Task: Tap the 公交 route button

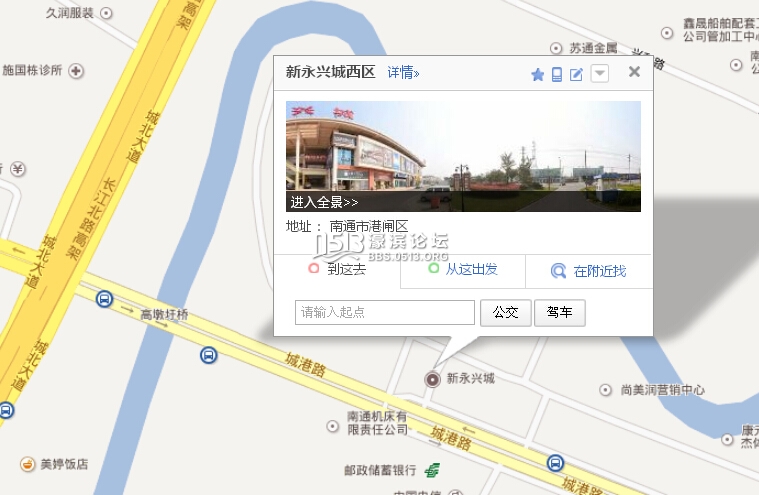Action: (505, 312)
